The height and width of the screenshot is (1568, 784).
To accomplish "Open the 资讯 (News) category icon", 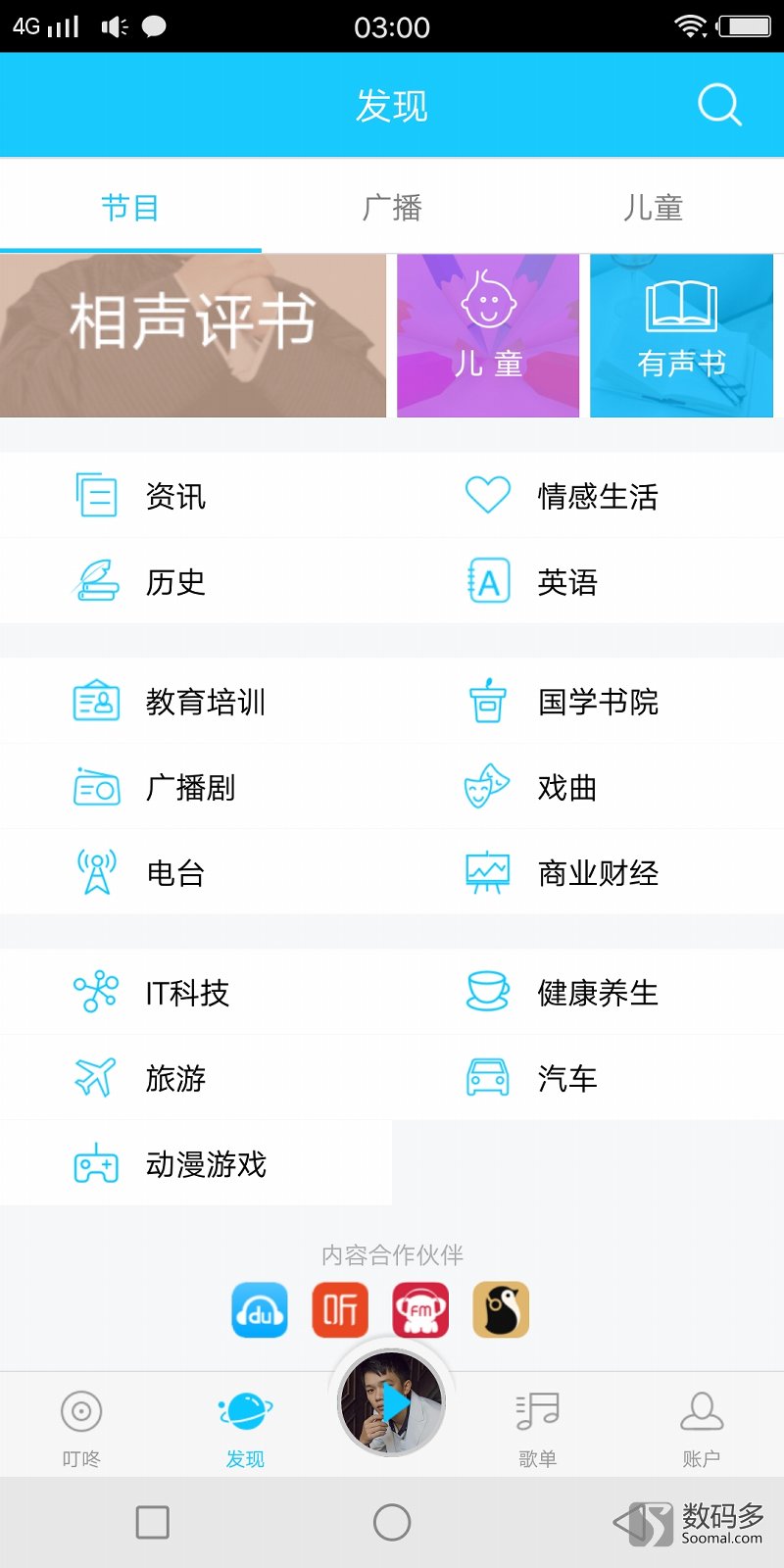I will [x=95, y=495].
